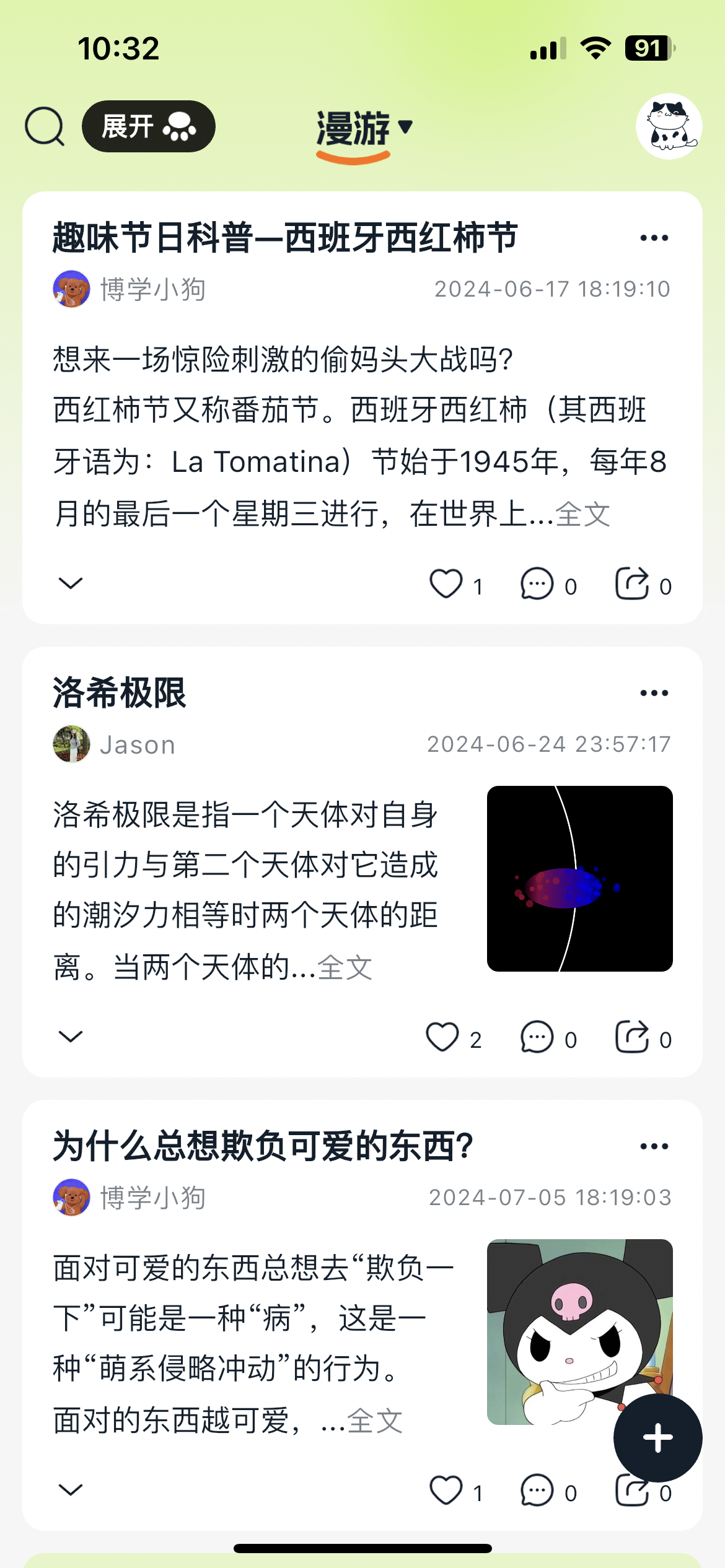
Task: Open the cat profile avatar
Action: pos(669,126)
